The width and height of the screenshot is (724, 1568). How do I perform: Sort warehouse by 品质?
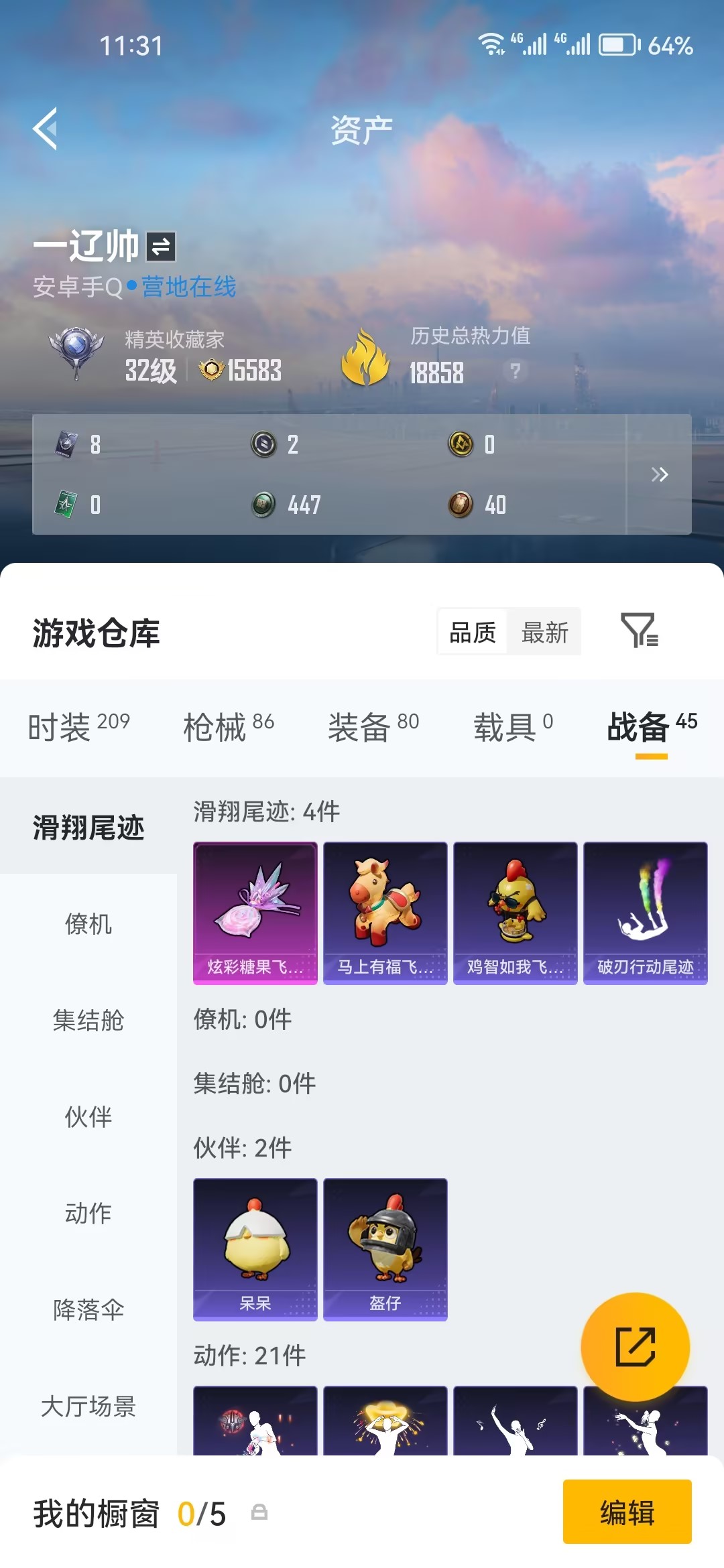[473, 632]
